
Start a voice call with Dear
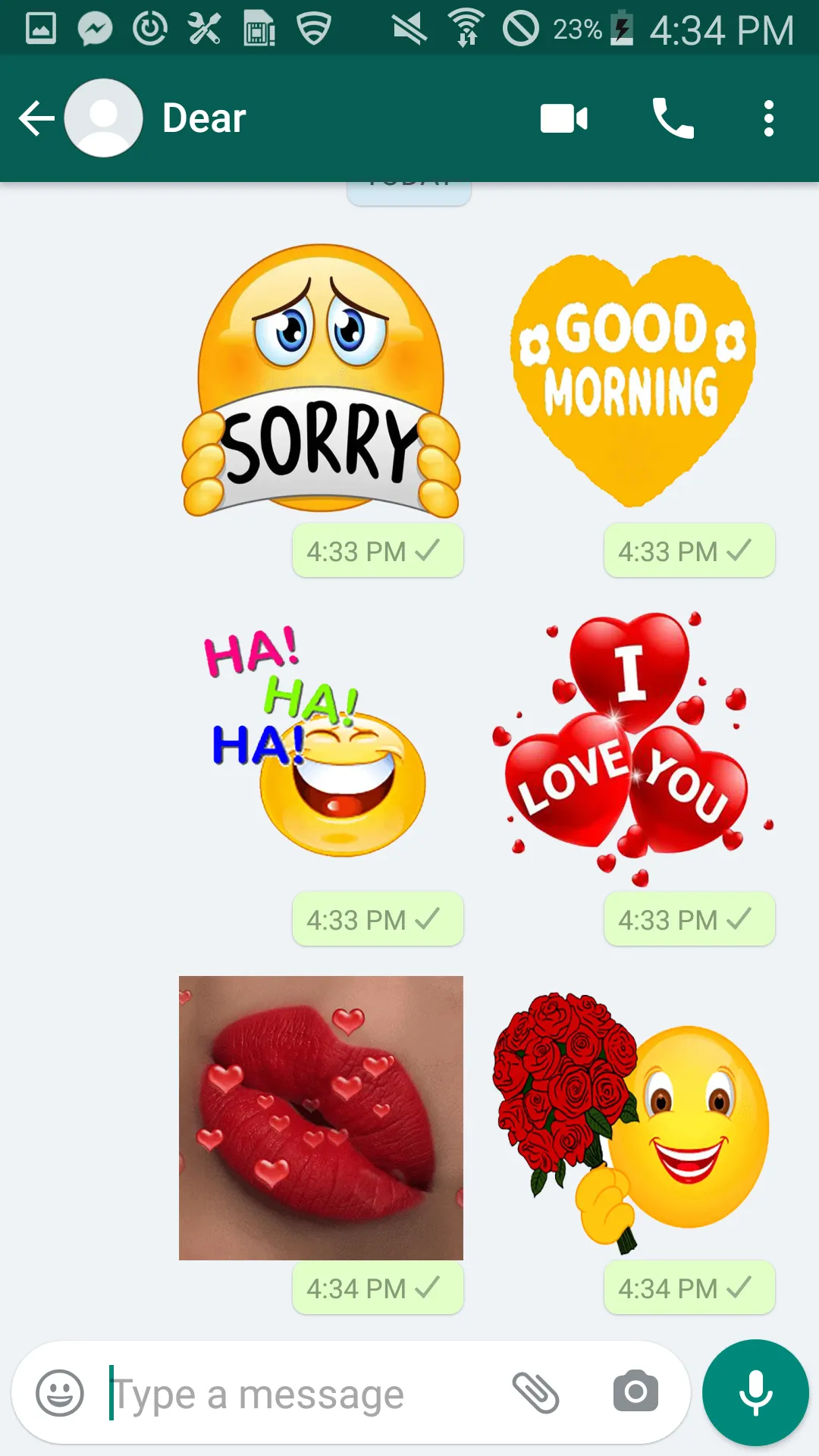[673, 119]
